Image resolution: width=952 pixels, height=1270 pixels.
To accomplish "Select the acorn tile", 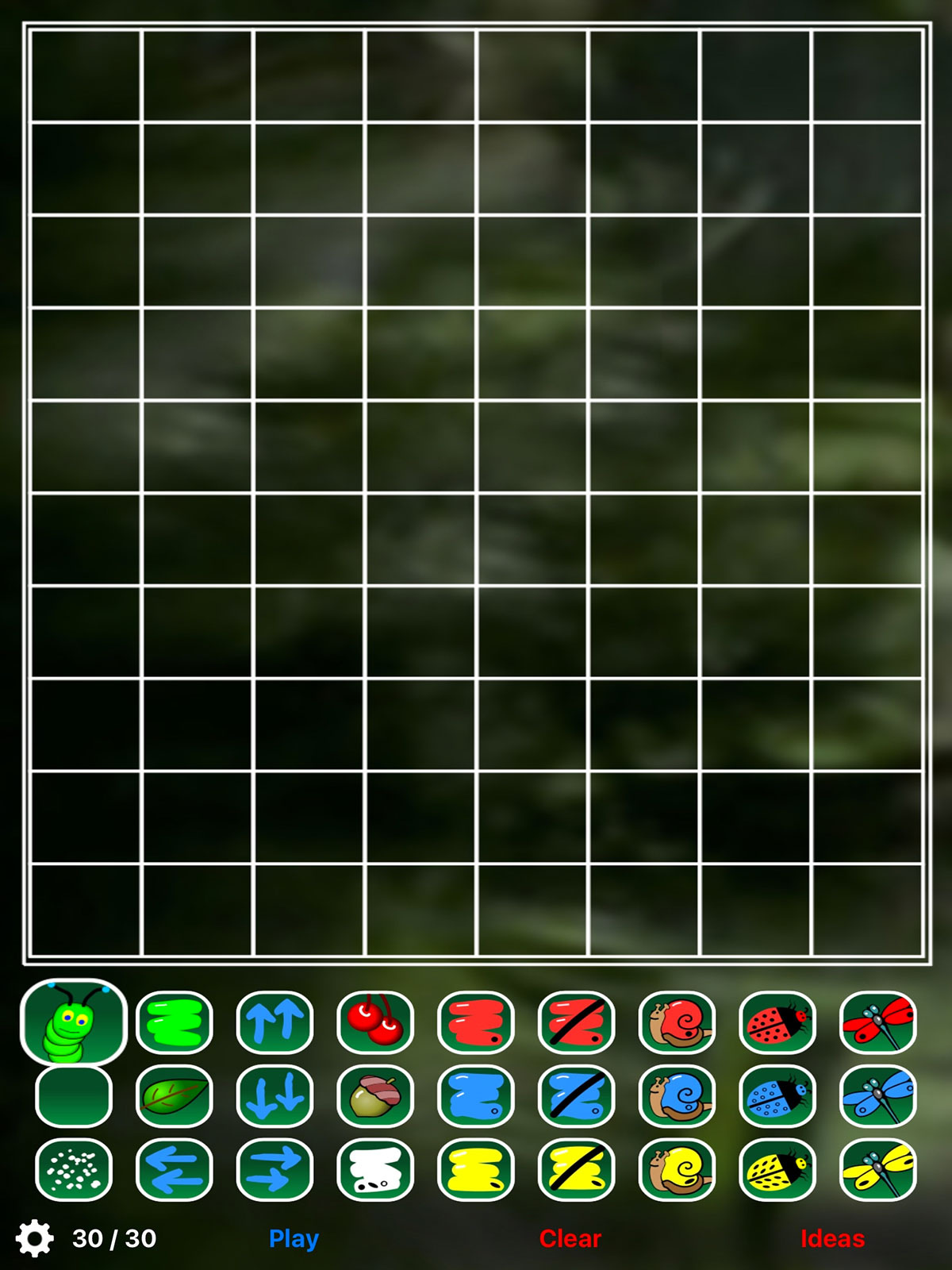I will [x=375, y=1096].
